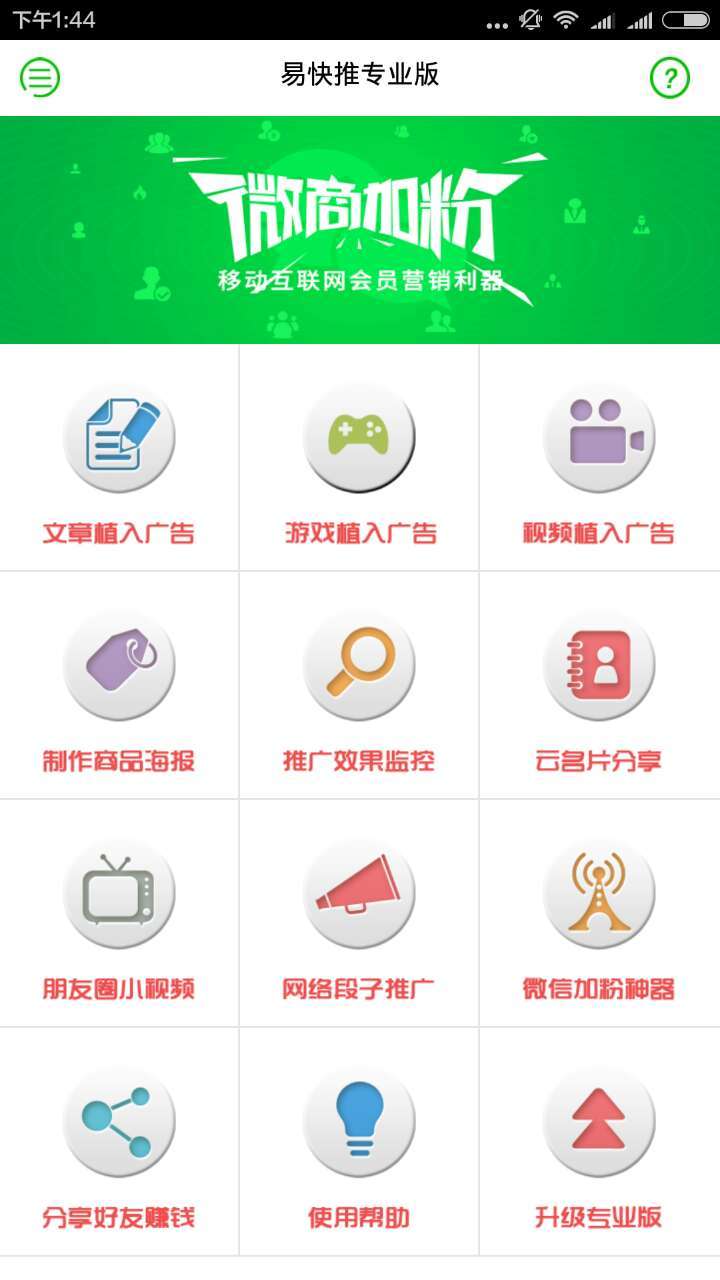This screenshot has height=1280, width=720.
Task: Open the question mark help icon
Action: pyautogui.click(x=670, y=77)
